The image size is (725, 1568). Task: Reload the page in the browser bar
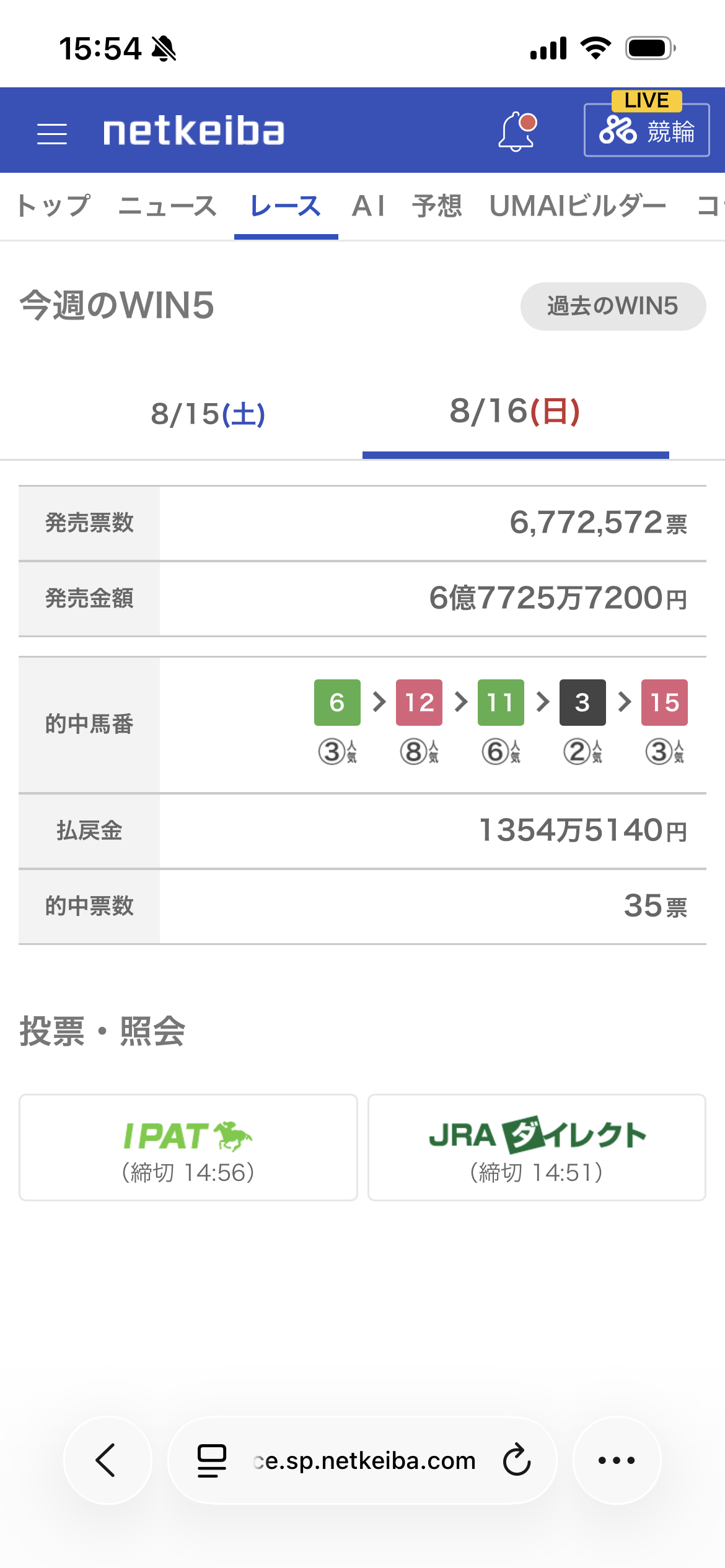click(x=517, y=1460)
